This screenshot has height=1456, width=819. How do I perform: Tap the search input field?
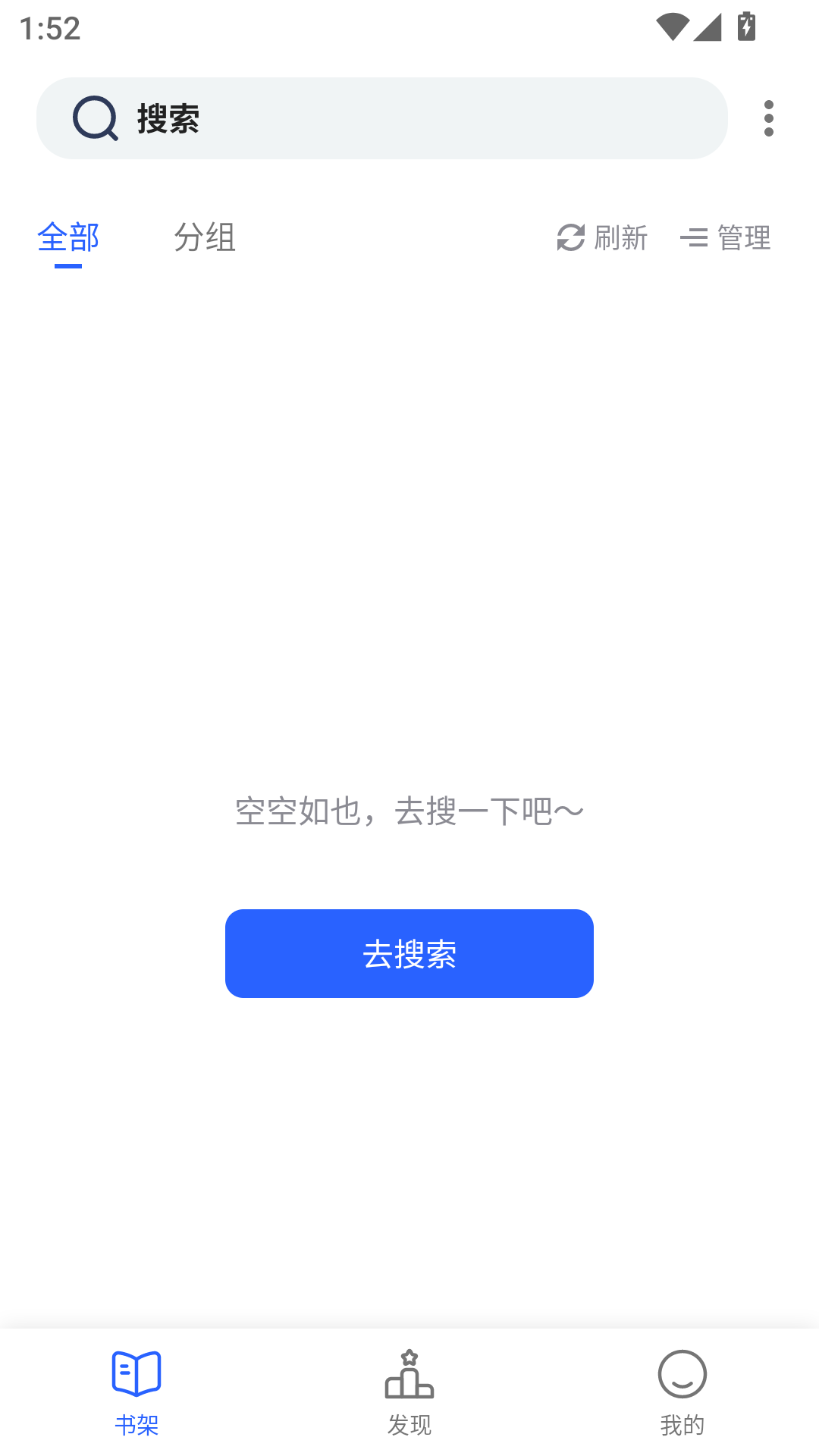point(379,118)
